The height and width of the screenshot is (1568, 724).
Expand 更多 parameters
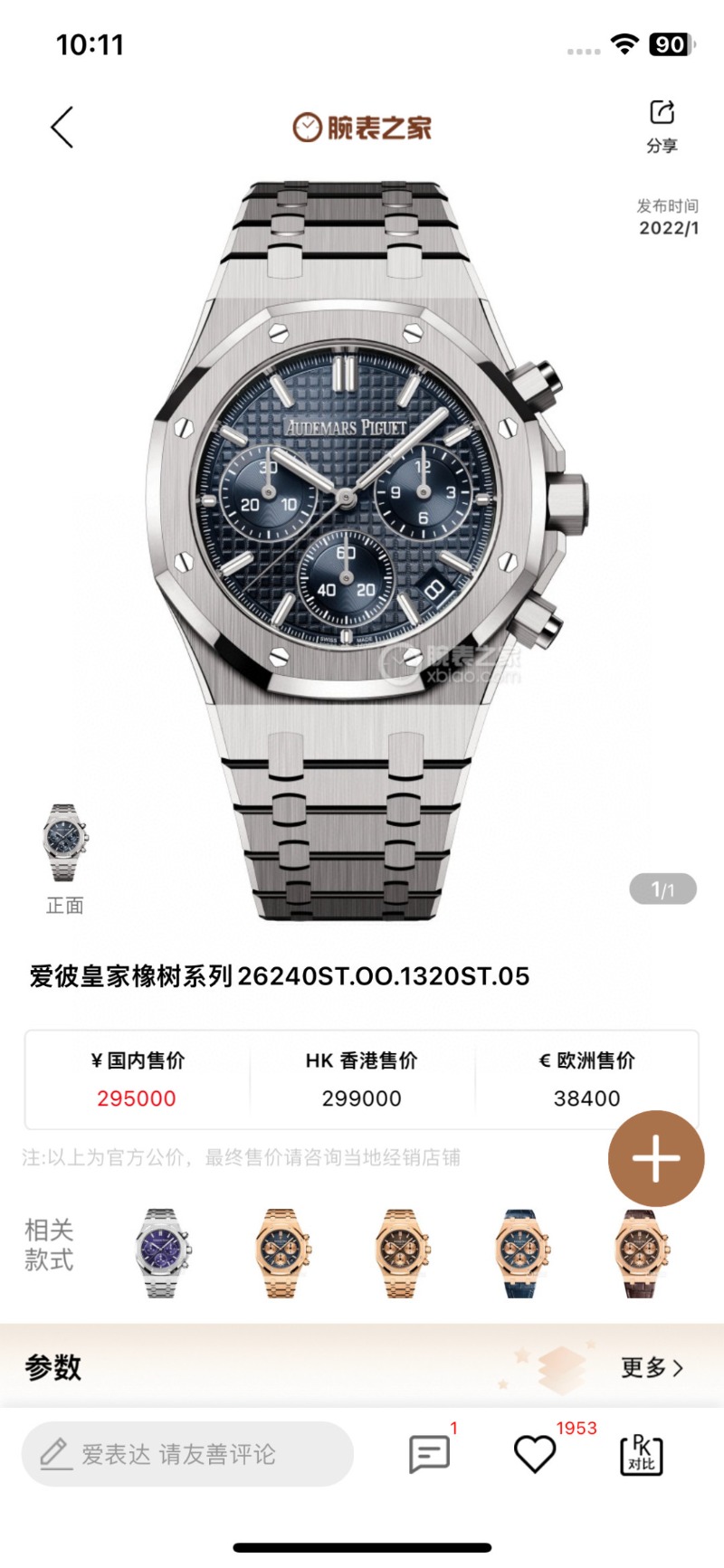[652, 1367]
